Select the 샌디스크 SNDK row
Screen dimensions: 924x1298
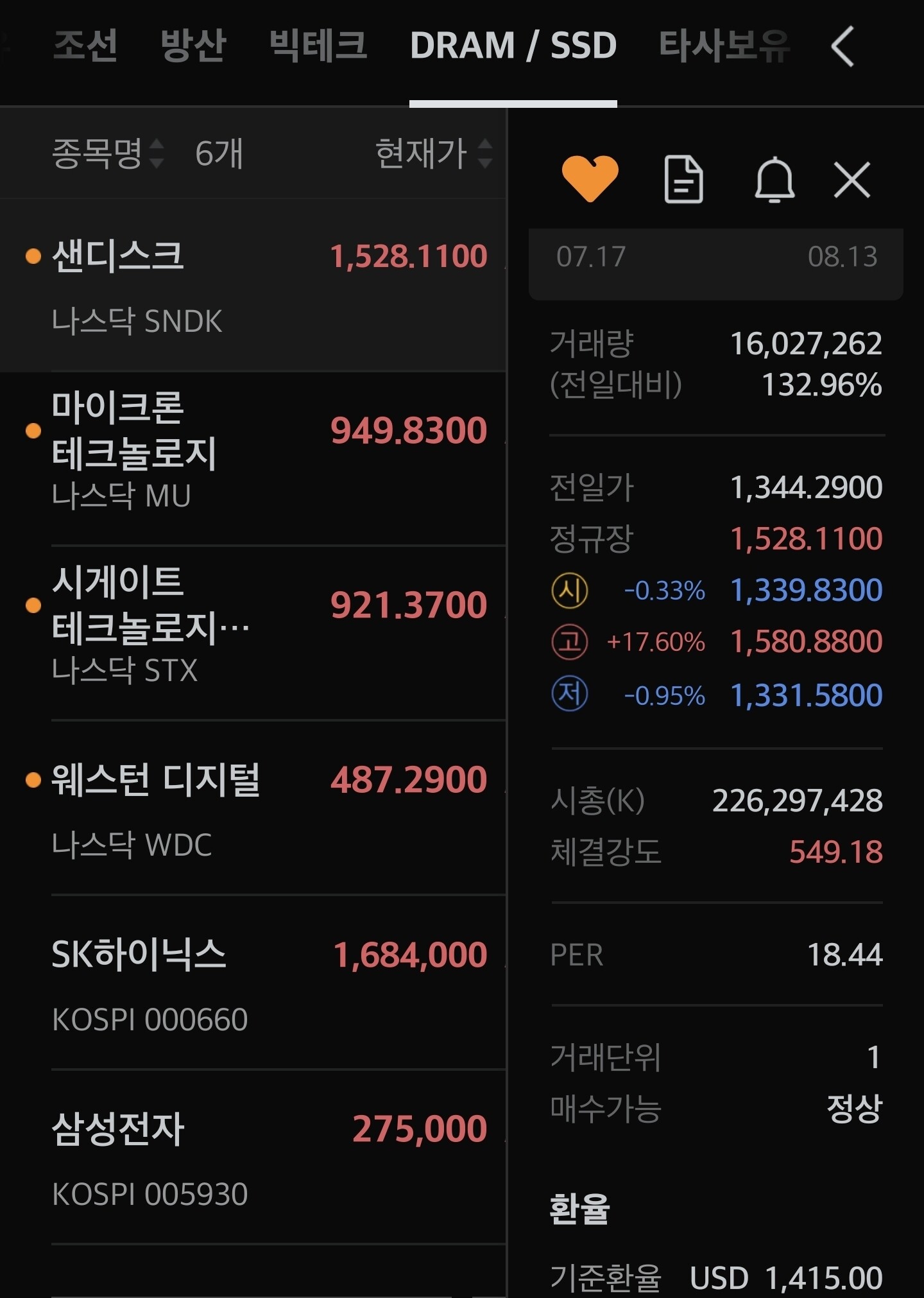coord(253,285)
